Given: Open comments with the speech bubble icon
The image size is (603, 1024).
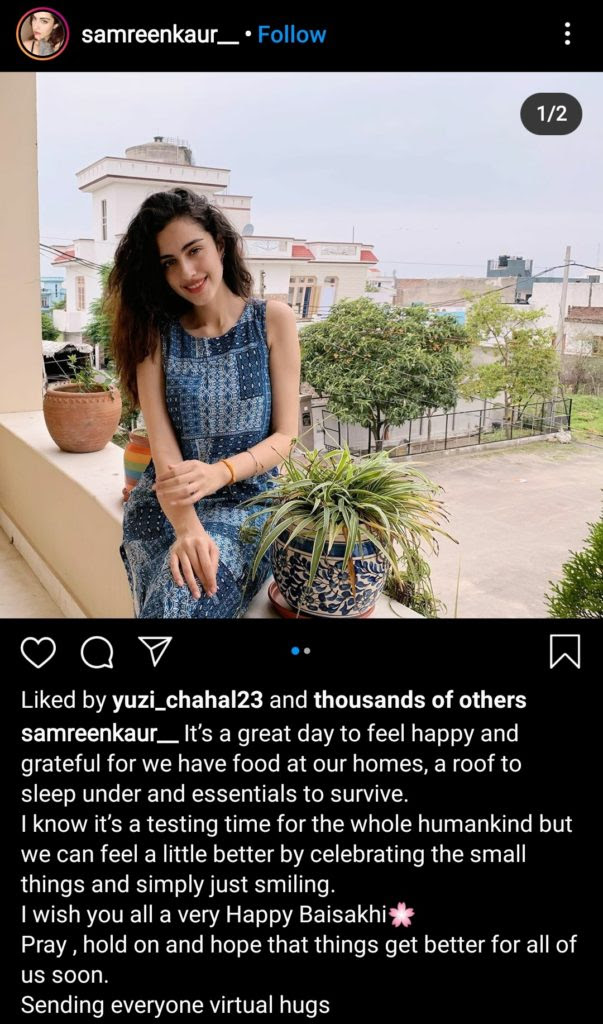Looking at the screenshot, I should 97,652.
